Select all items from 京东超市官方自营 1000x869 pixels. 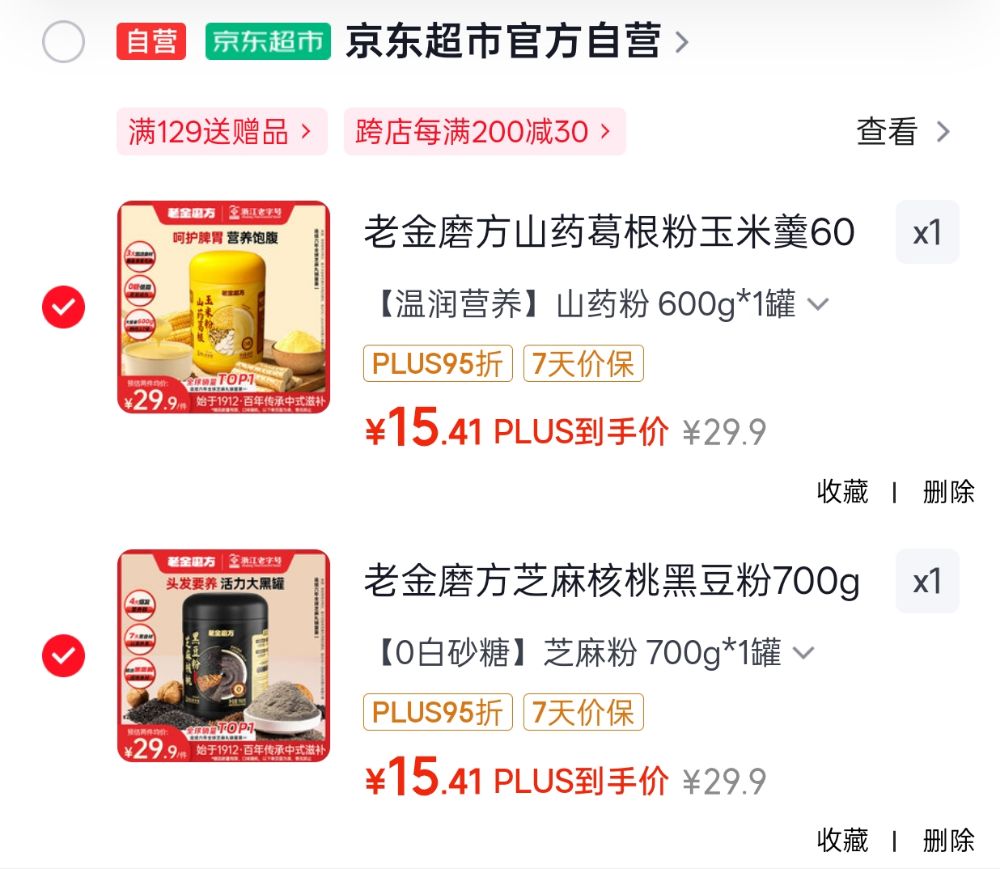(64, 42)
